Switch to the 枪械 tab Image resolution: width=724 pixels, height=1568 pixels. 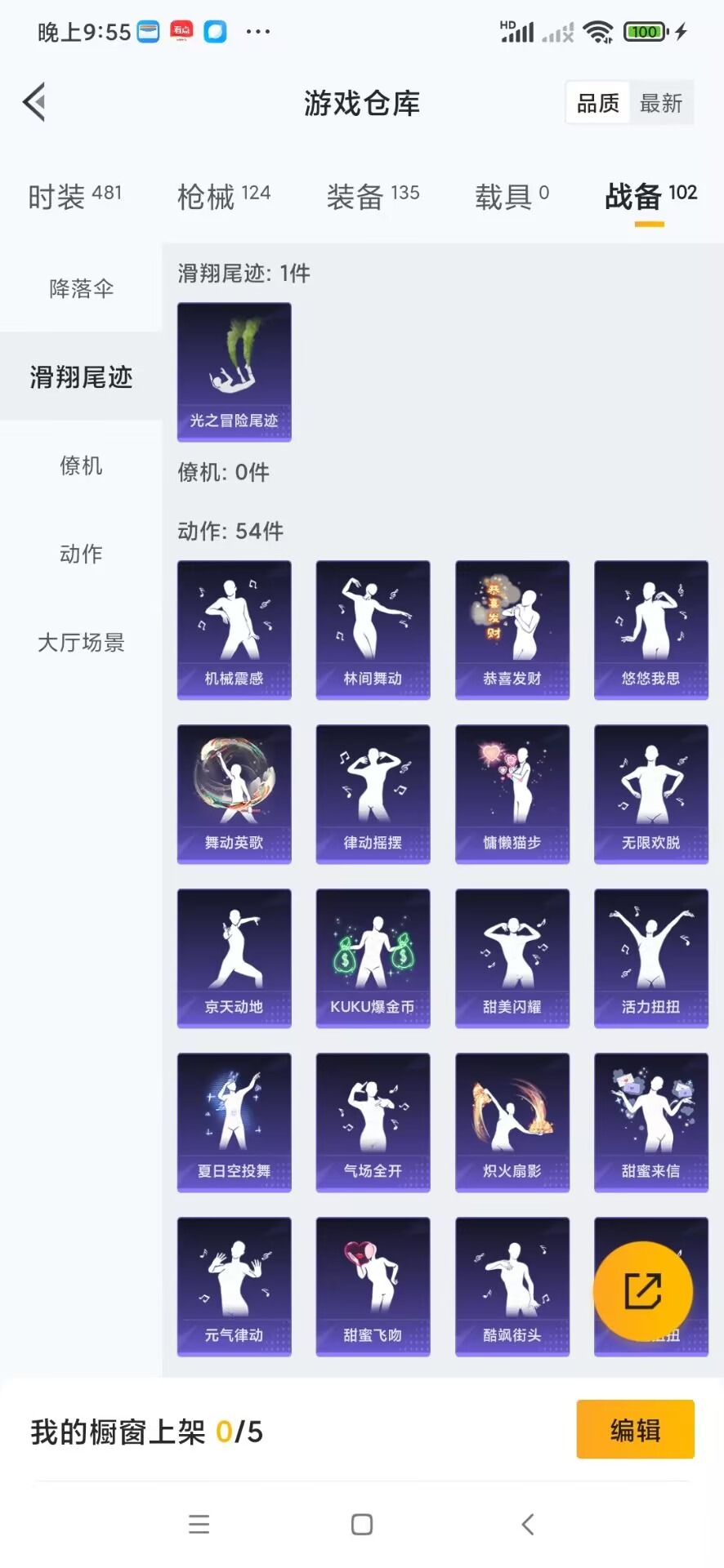click(x=223, y=196)
